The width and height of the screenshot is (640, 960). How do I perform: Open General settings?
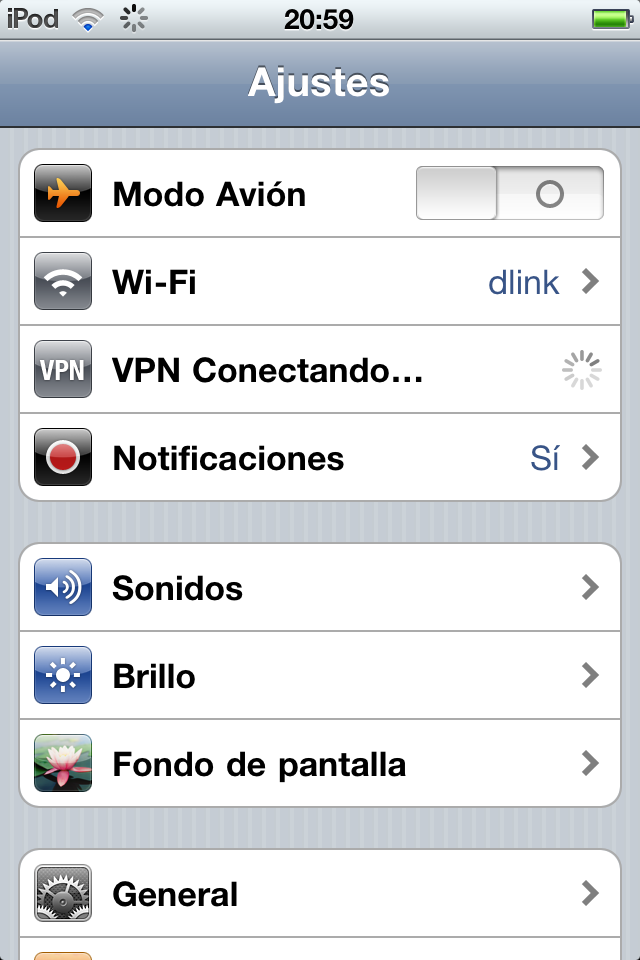[x=320, y=892]
